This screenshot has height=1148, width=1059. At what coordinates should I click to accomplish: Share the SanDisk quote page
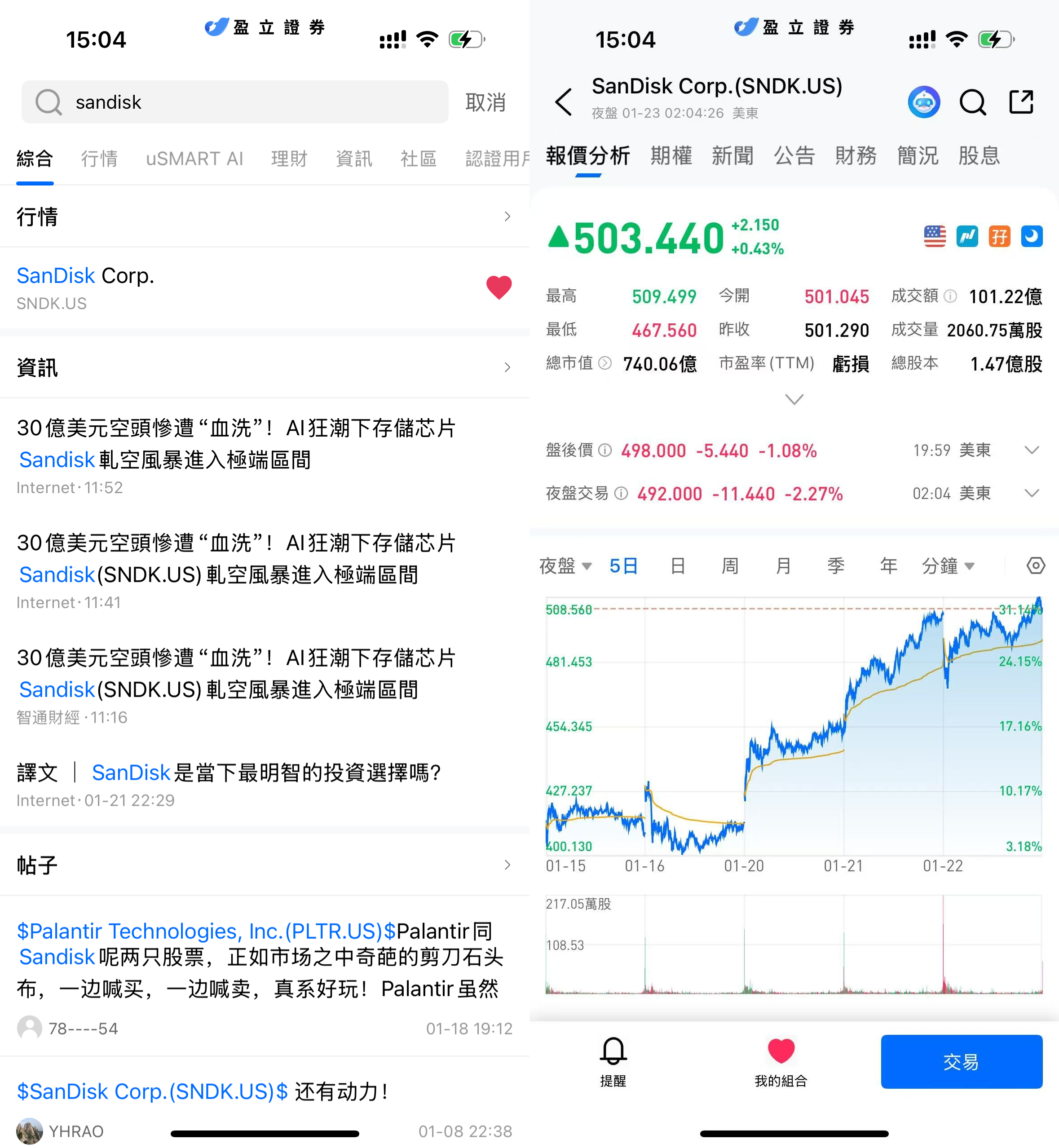pyautogui.click(x=1021, y=102)
